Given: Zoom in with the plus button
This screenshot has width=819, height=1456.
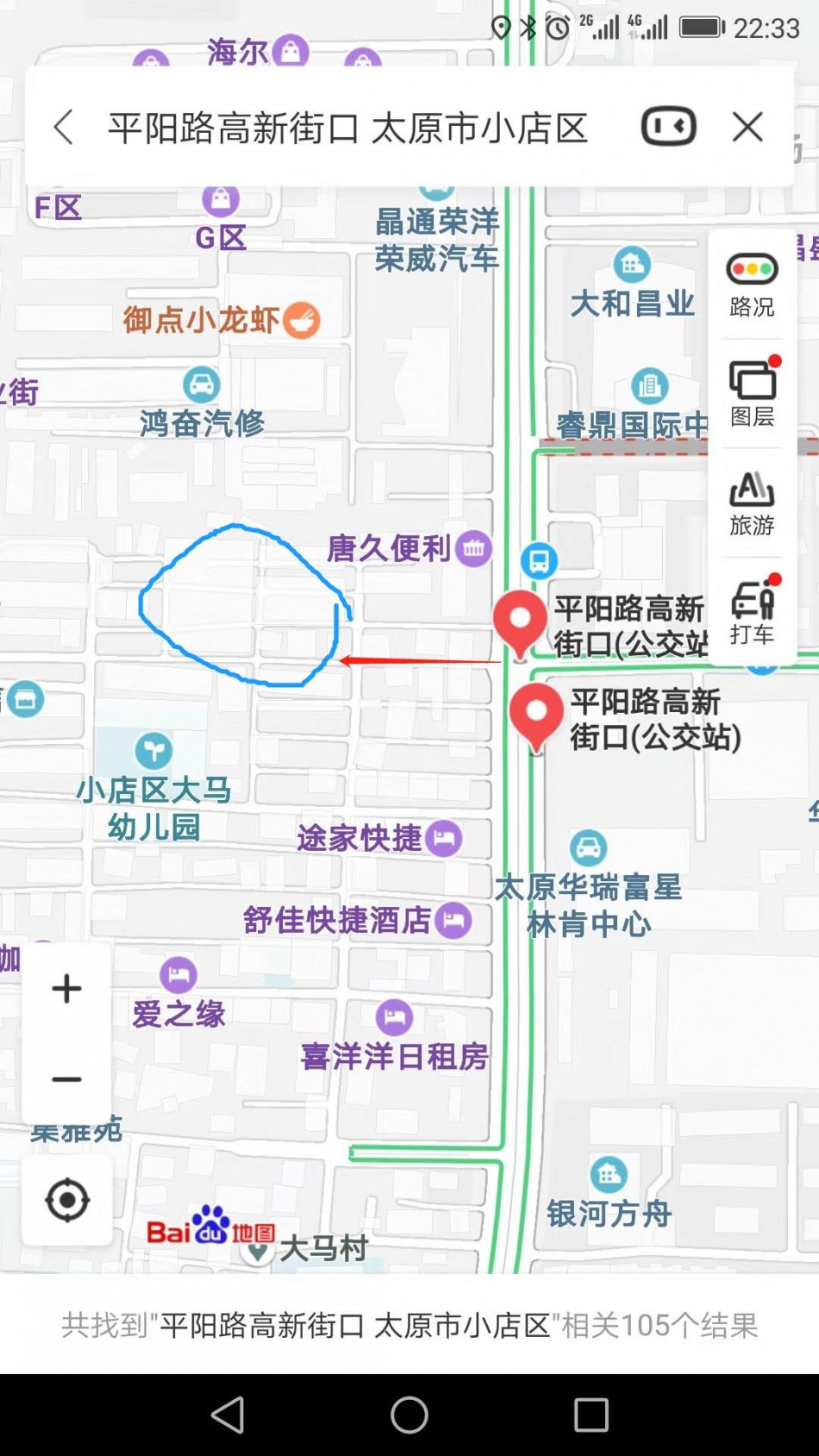Looking at the screenshot, I should [66, 989].
